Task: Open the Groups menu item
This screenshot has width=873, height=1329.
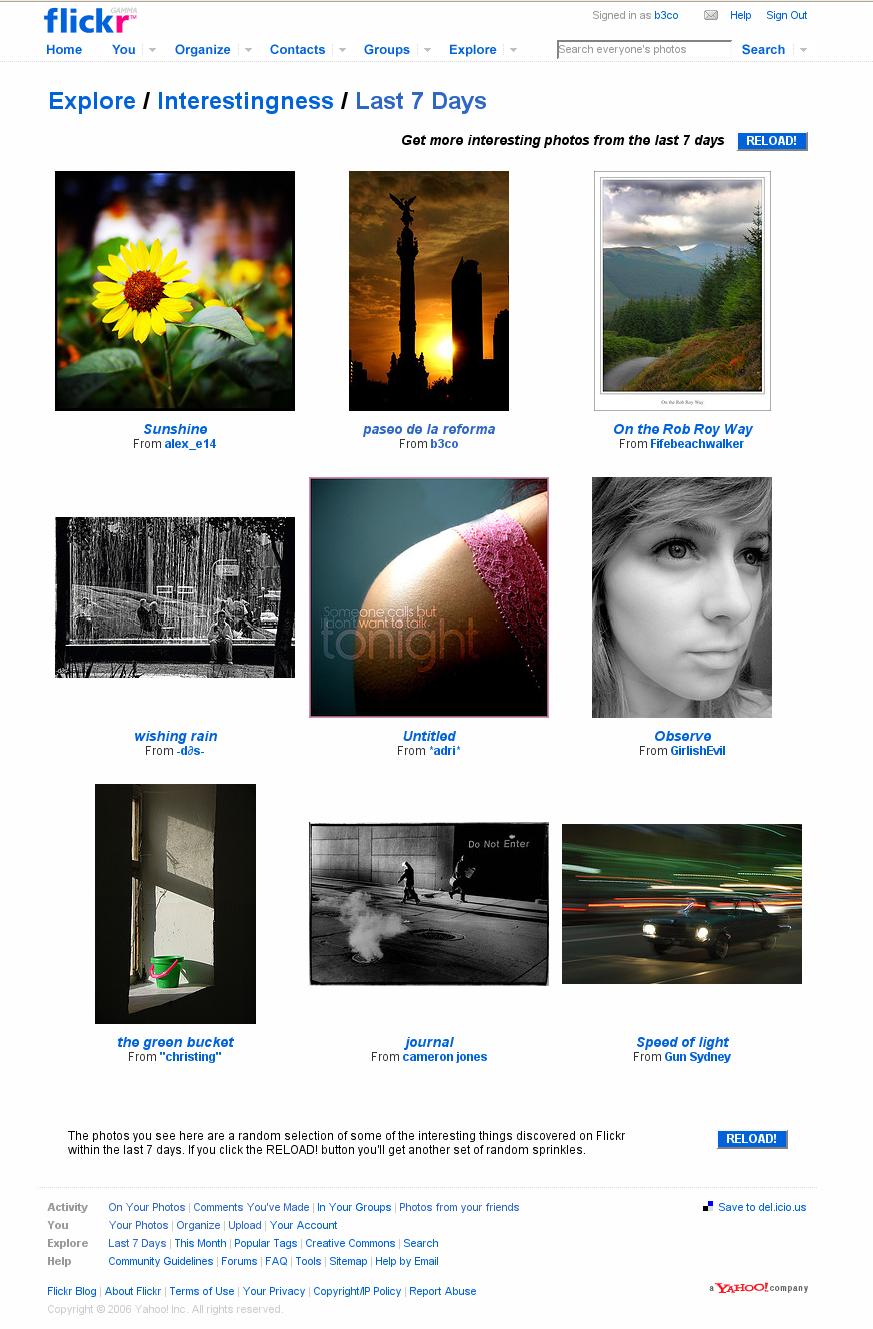Action: [387, 49]
